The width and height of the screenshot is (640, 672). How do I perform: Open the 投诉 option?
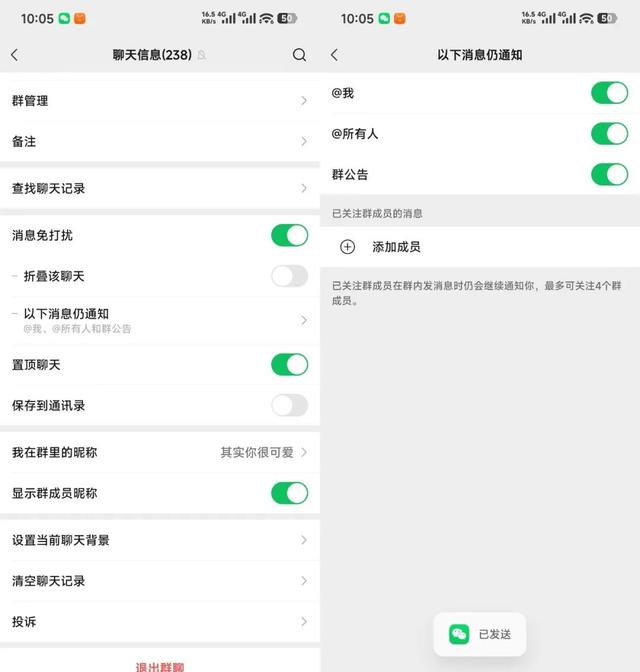(160, 622)
